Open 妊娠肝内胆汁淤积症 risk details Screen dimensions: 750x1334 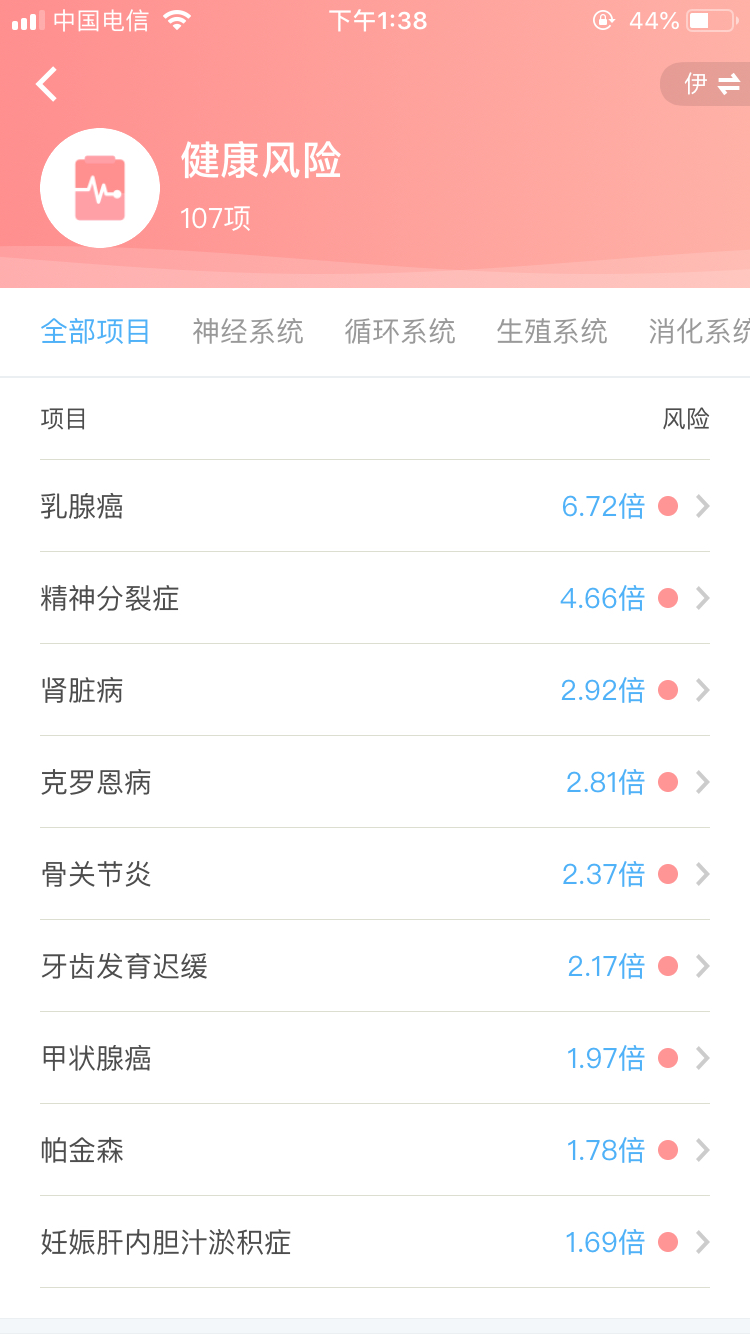(x=375, y=1242)
